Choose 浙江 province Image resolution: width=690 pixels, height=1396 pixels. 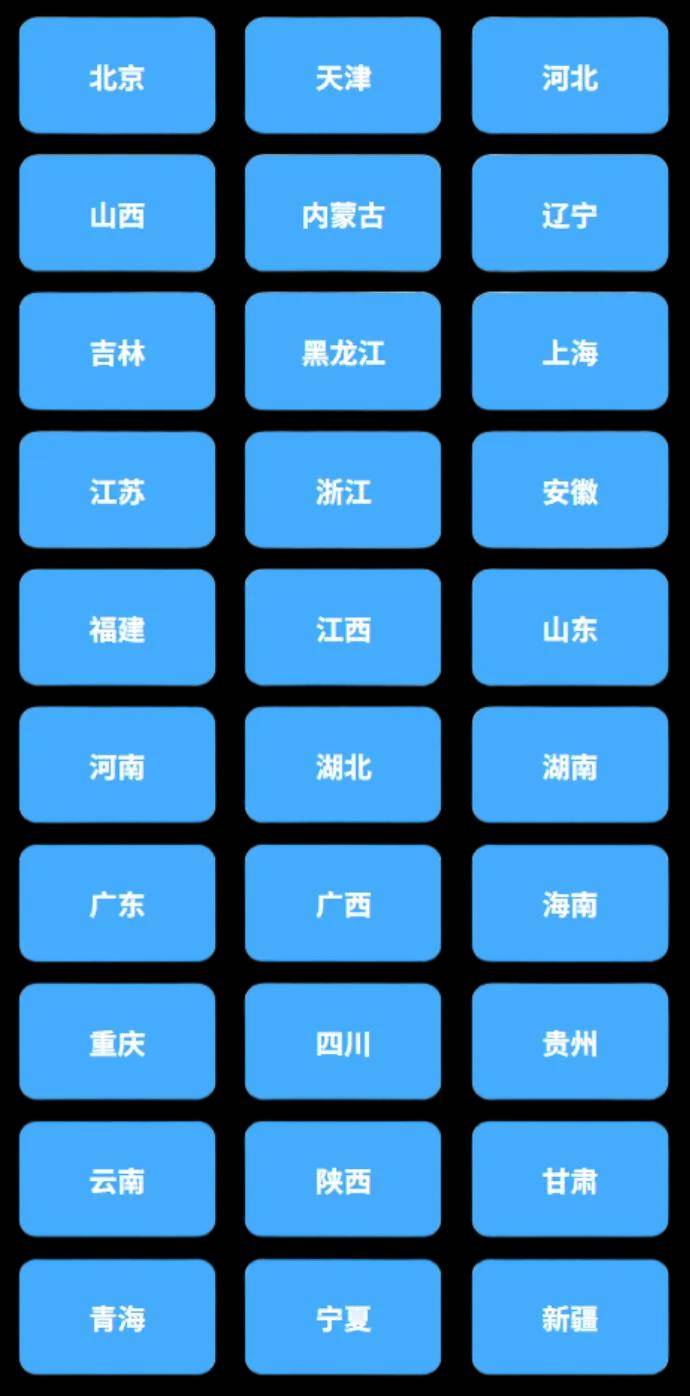[343, 490]
